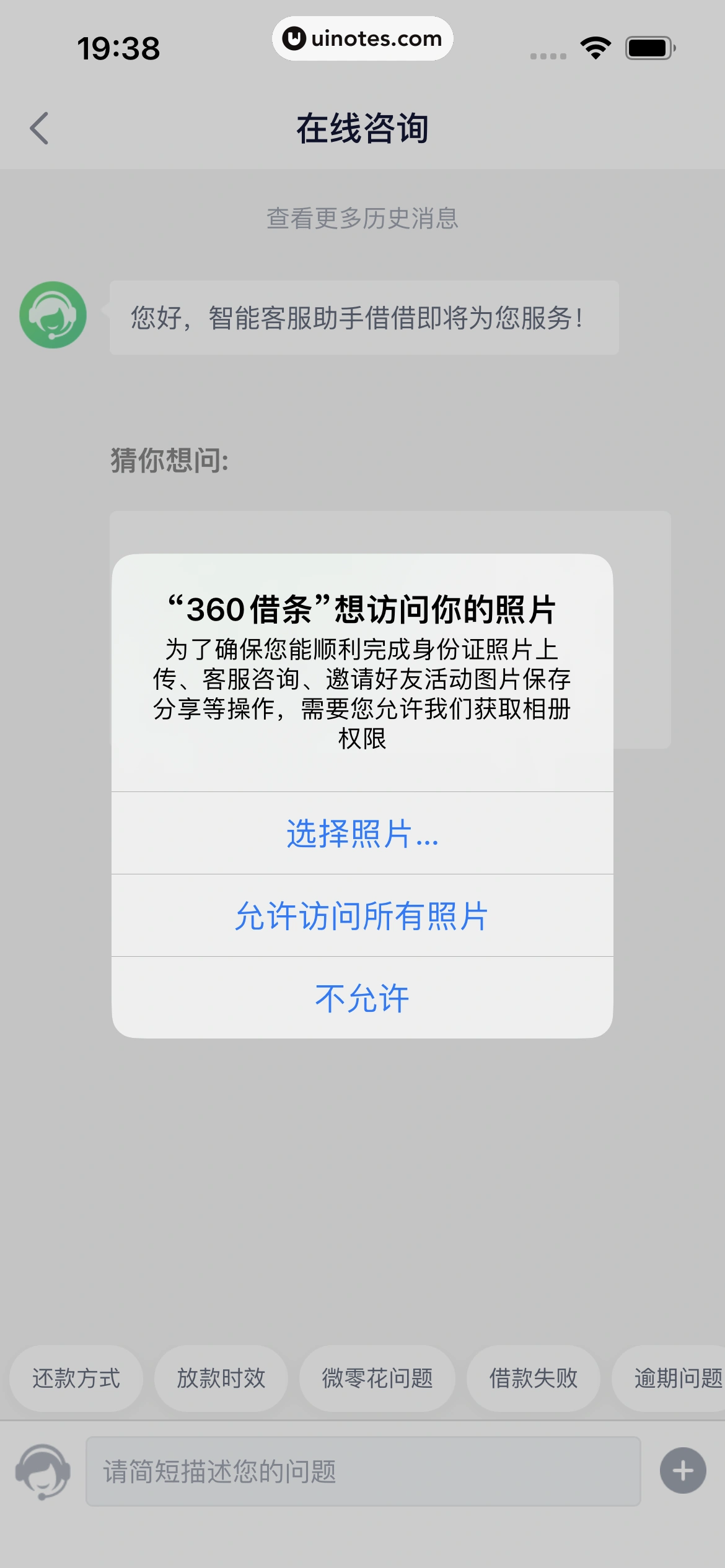Open 查看更多历史消息 to view message history
Screen dimensions: 725x1568
click(362, 219)
